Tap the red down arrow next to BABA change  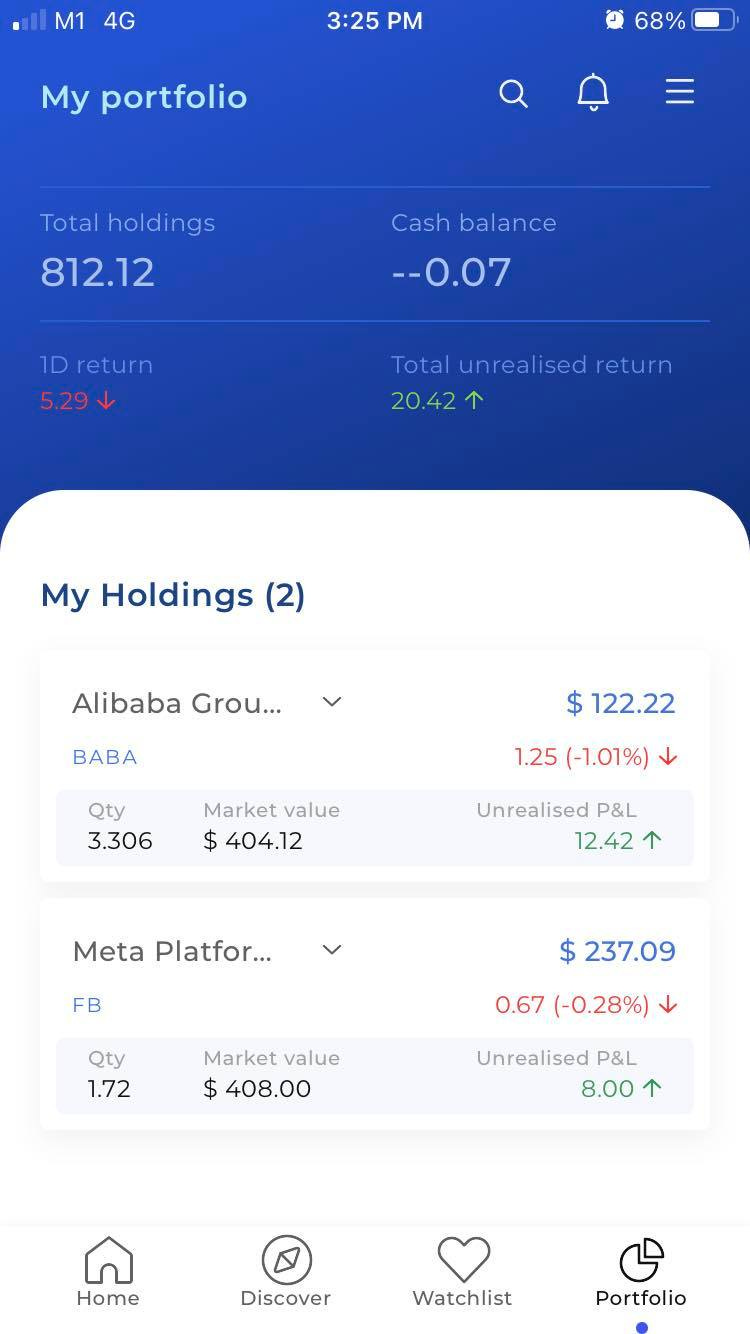pos(667,757)
